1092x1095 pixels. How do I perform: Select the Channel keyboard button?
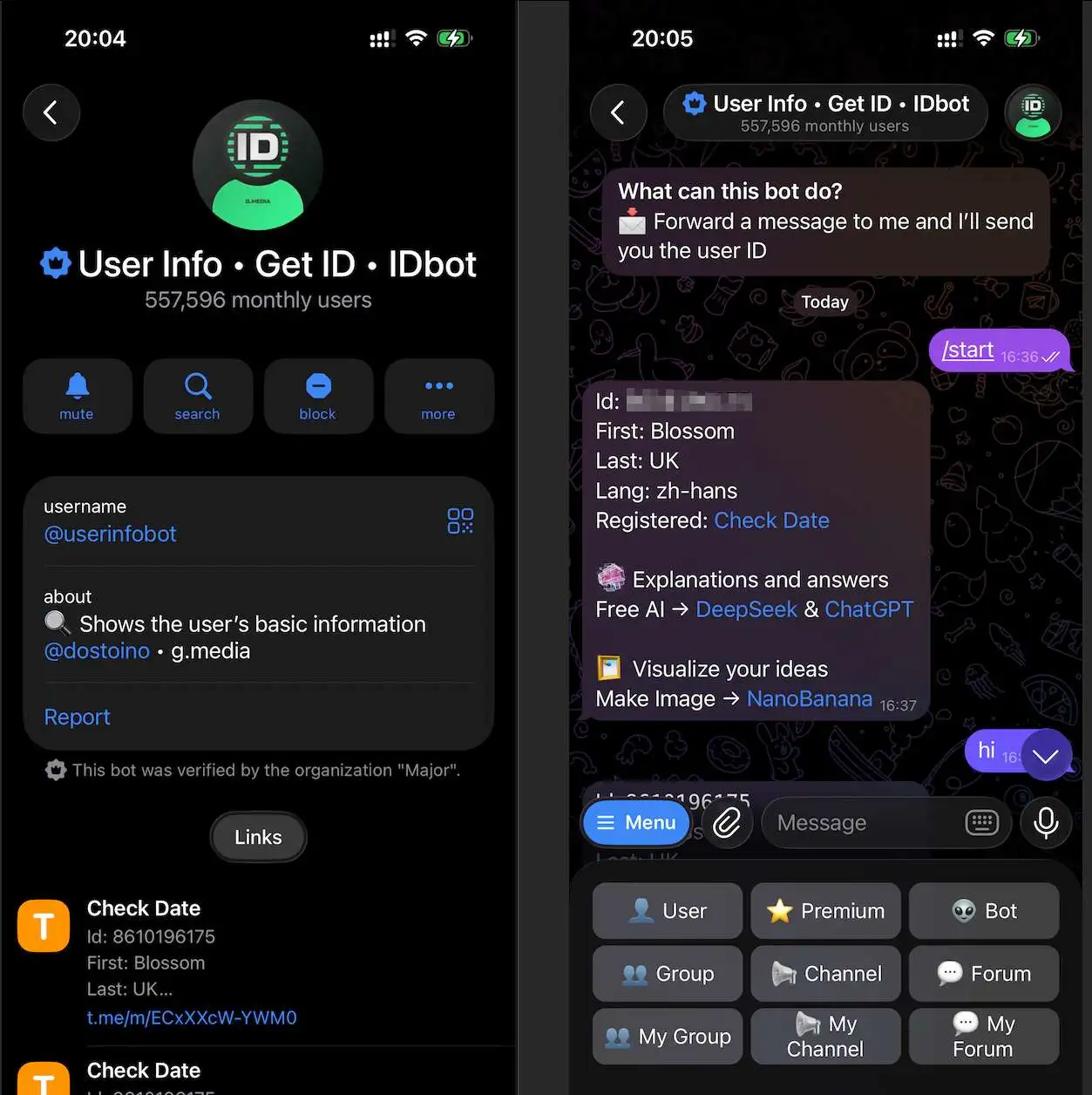pos(825,974)
